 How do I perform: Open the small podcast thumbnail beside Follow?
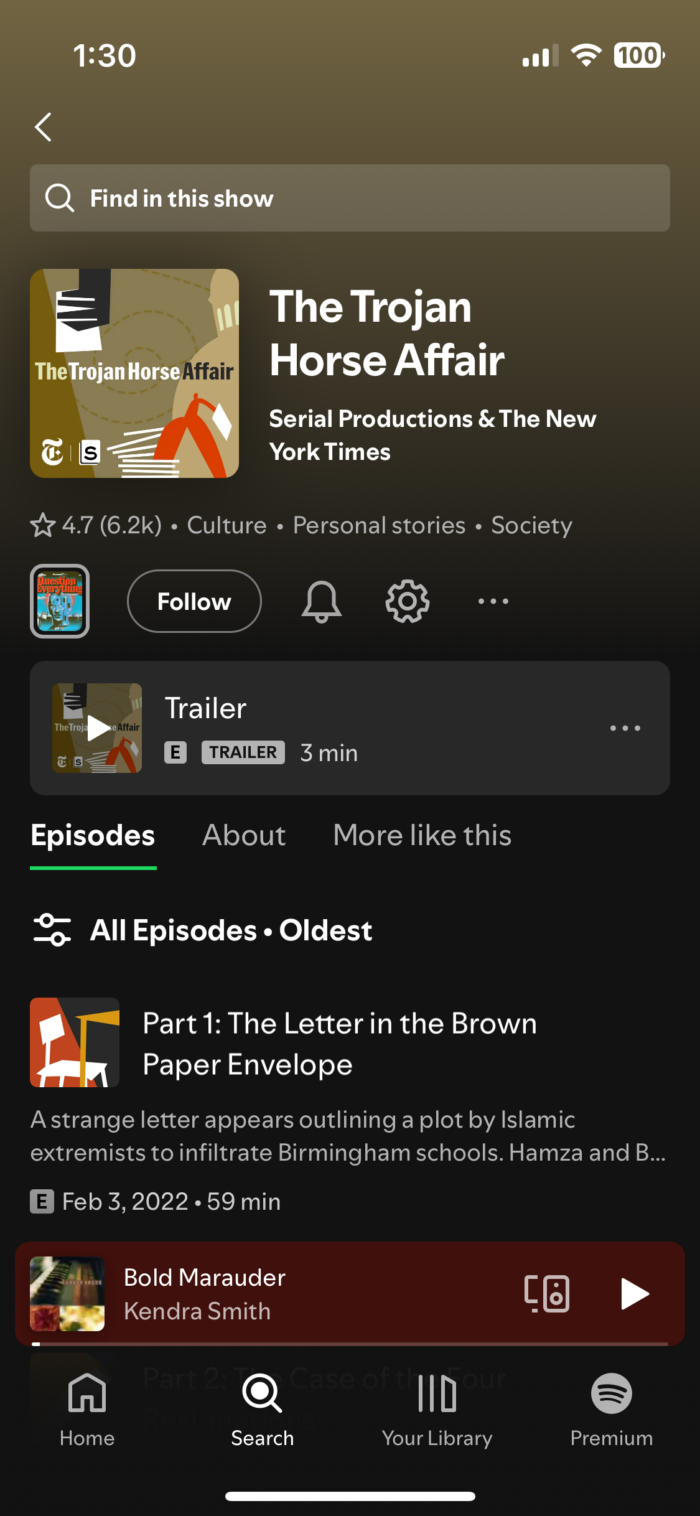pos(60,601)
